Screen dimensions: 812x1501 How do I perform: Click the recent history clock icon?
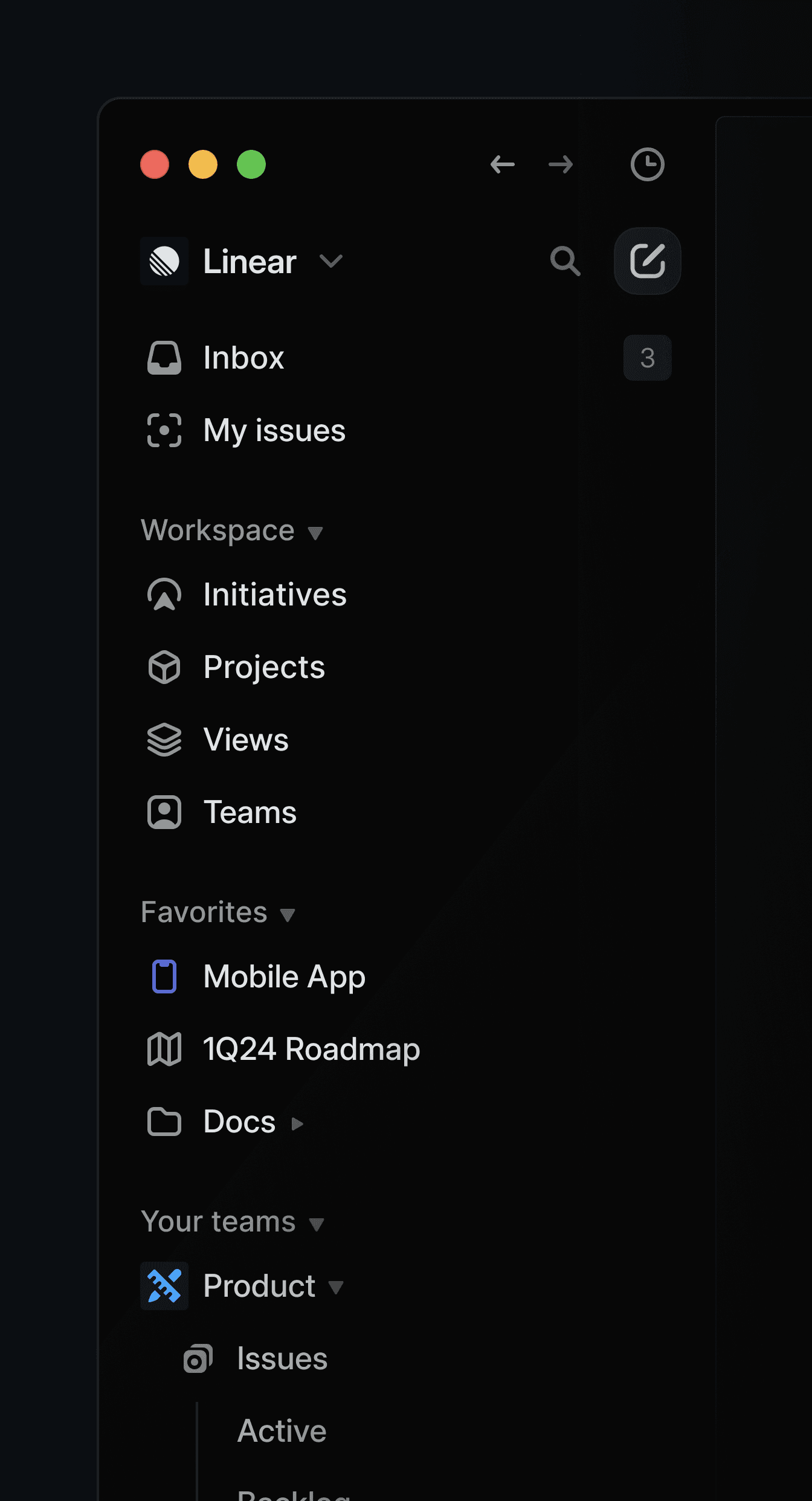[647, 164]
